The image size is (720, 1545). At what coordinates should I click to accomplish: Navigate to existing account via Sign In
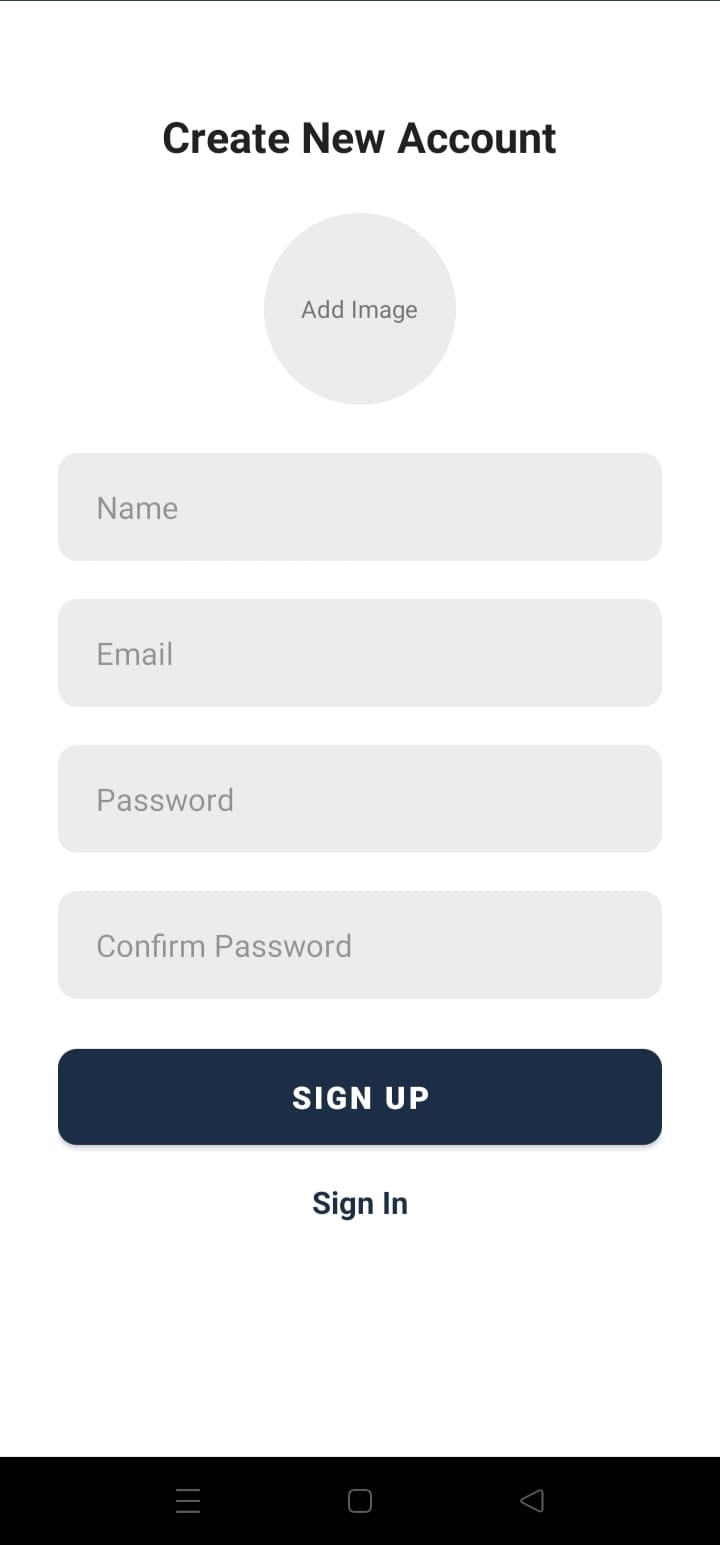click(360, 1202)
